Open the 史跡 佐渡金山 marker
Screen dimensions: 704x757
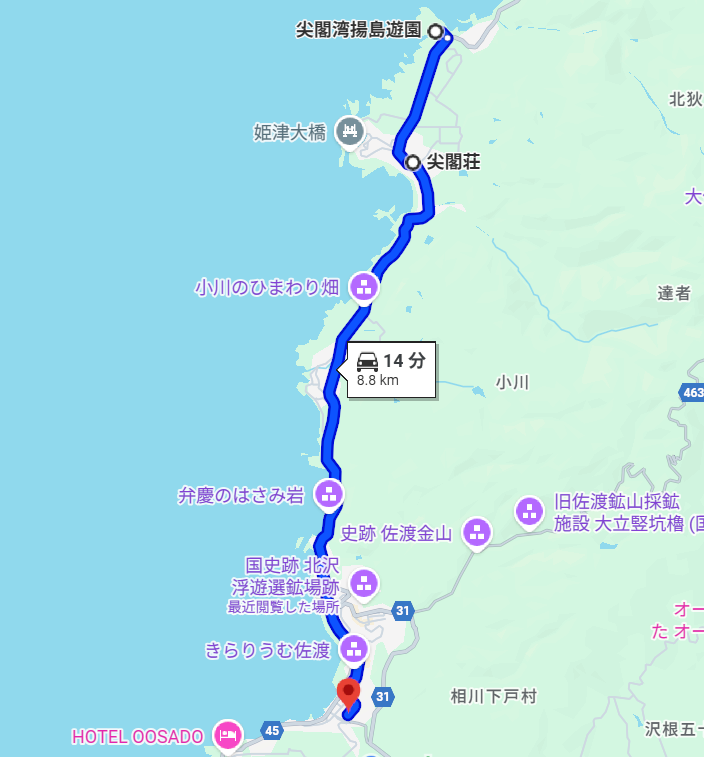click(x=477, y=533)
